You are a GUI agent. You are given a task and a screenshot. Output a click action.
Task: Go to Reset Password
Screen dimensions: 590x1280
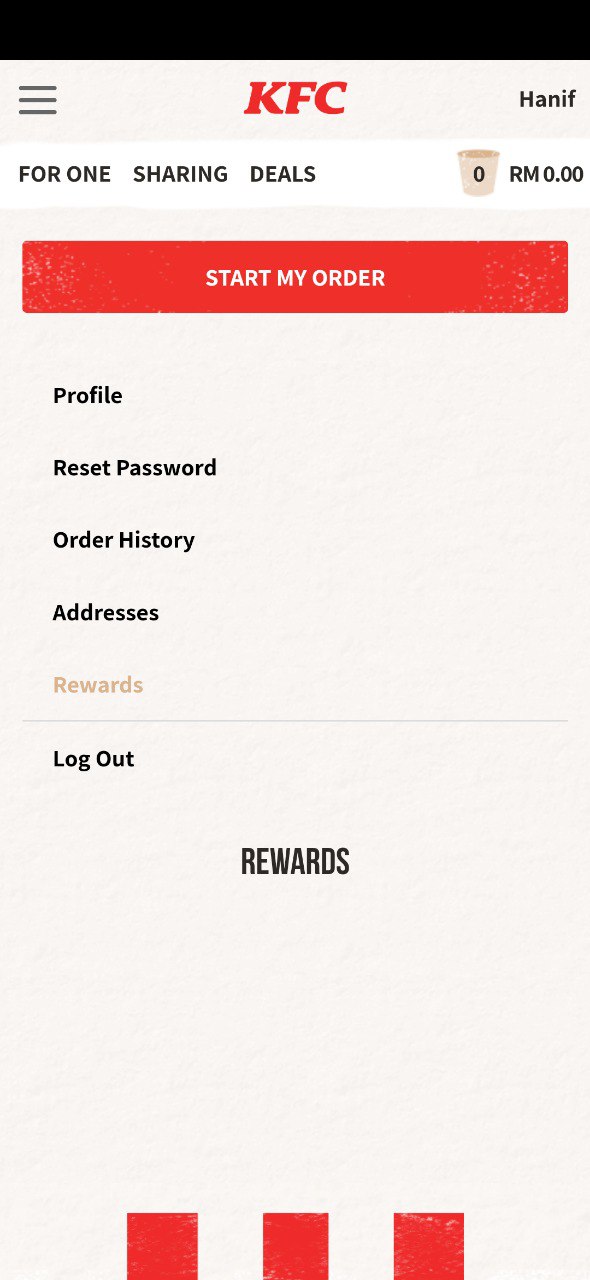pos(135,467)
